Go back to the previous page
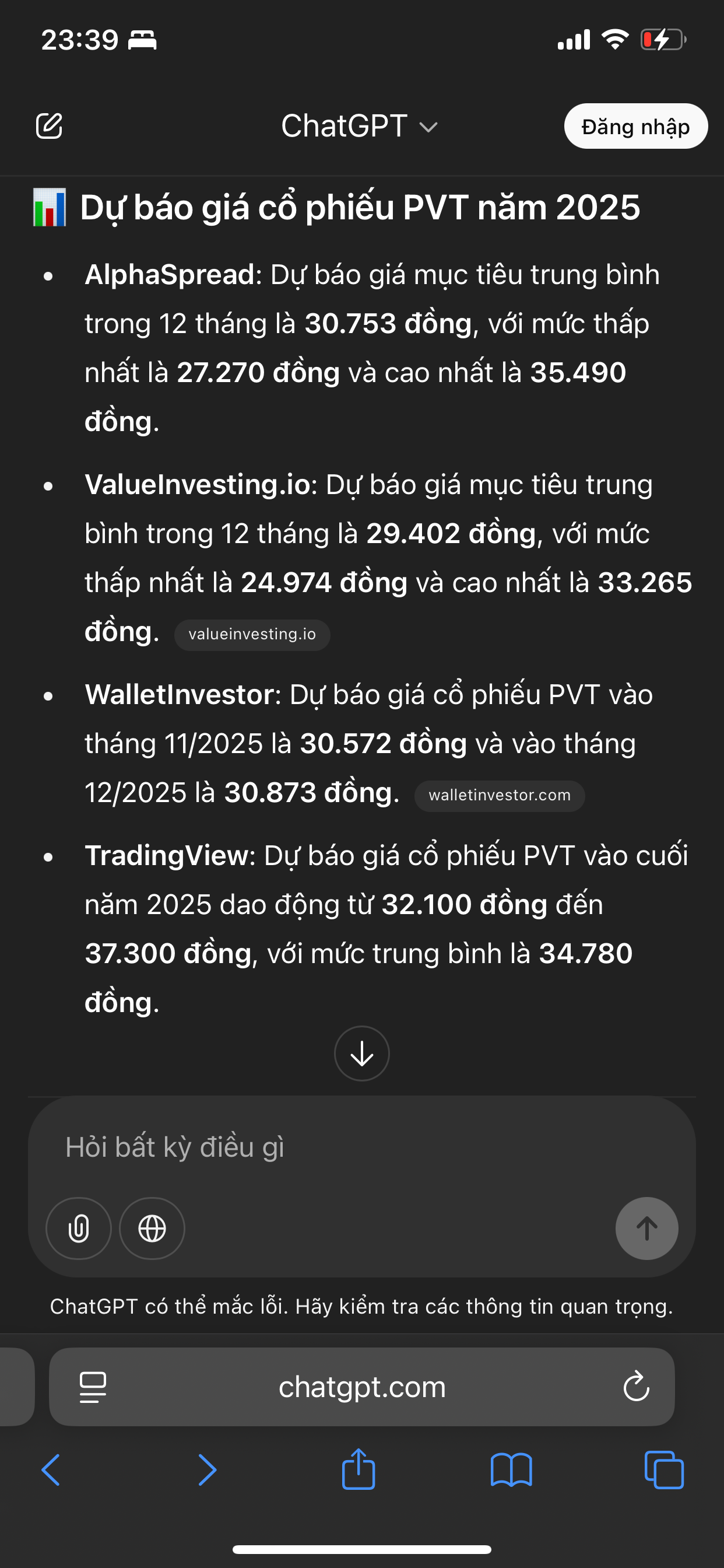 tap(51, 1471)
